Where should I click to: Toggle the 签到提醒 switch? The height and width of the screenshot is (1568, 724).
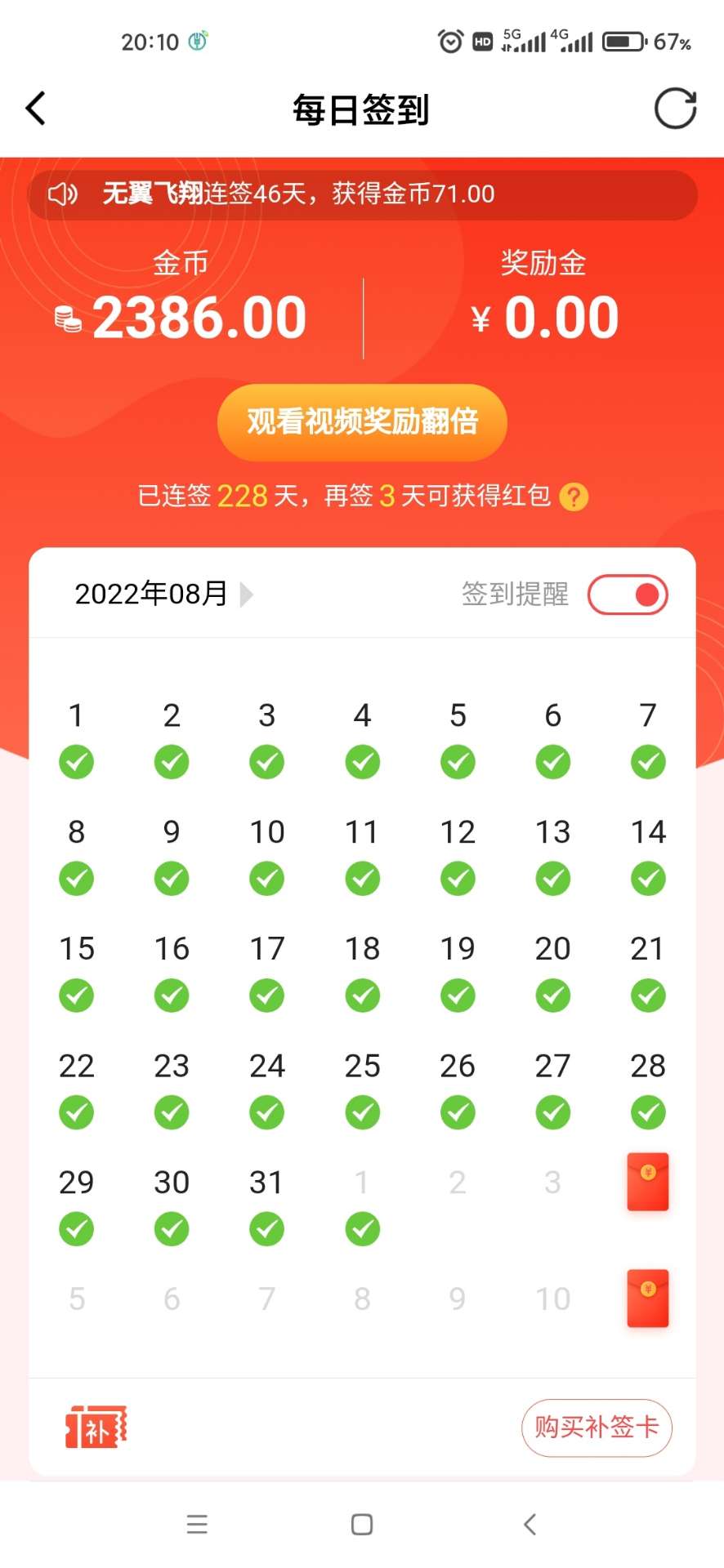(x=628, y=595)
